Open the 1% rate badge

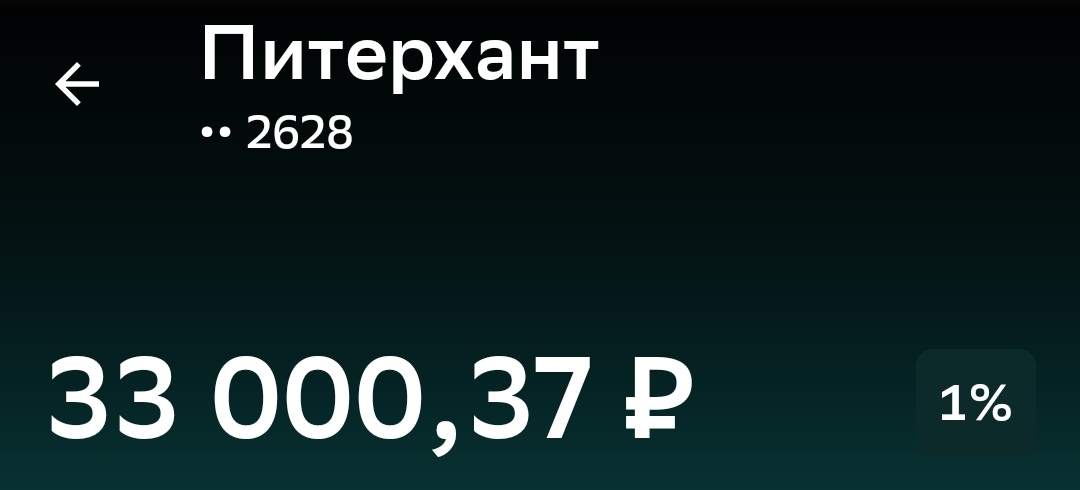[x=975, y=404]
